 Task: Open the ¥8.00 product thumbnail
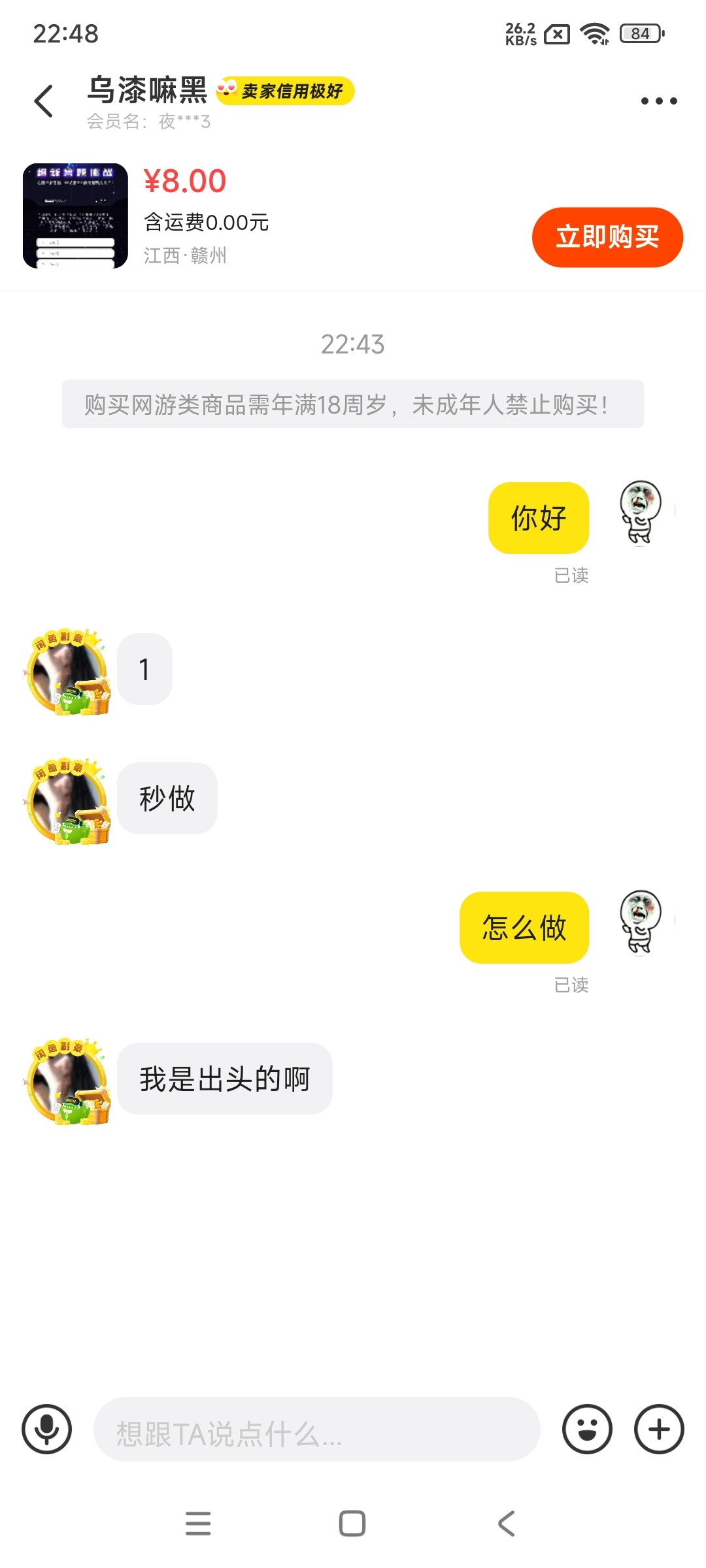click(x=75, y=216)
